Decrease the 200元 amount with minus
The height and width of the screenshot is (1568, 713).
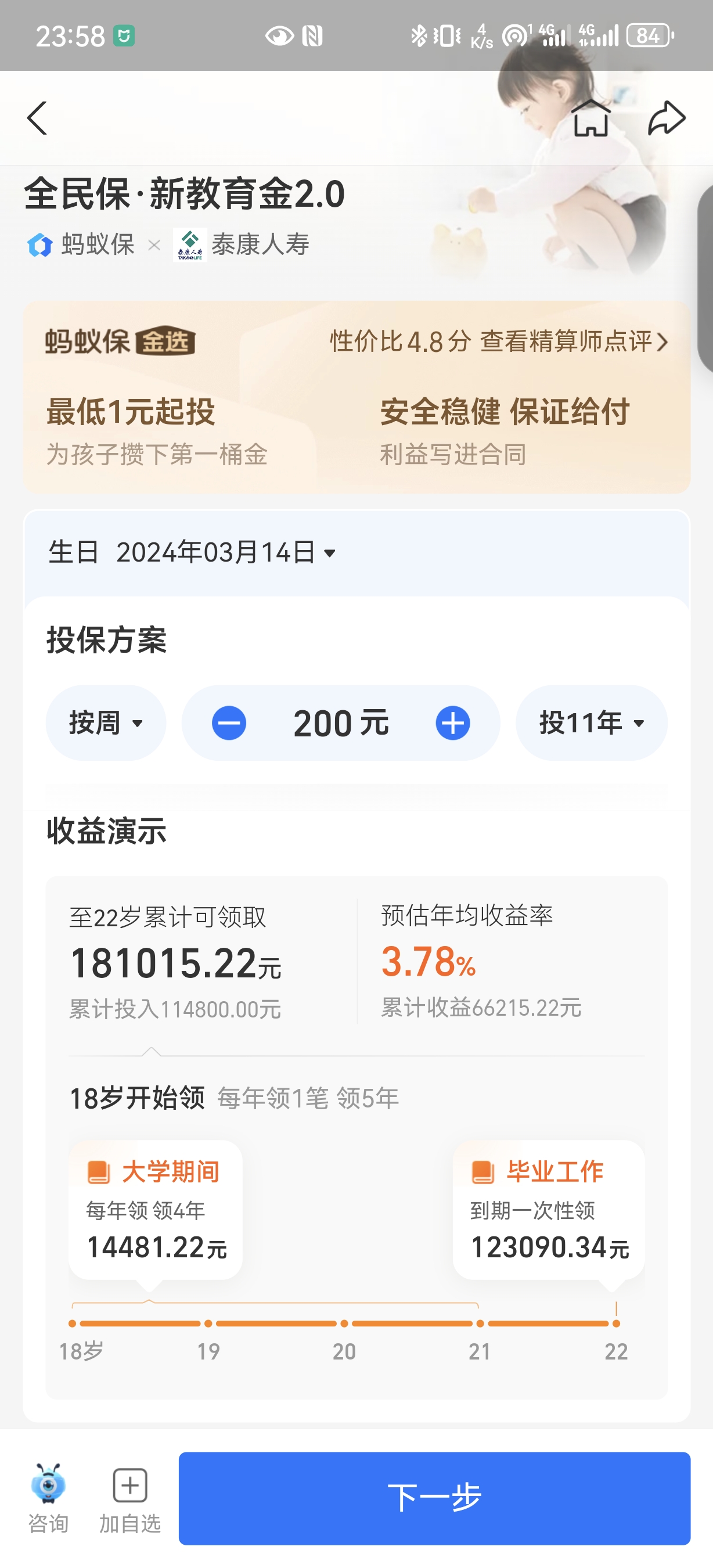coord(229,723)
